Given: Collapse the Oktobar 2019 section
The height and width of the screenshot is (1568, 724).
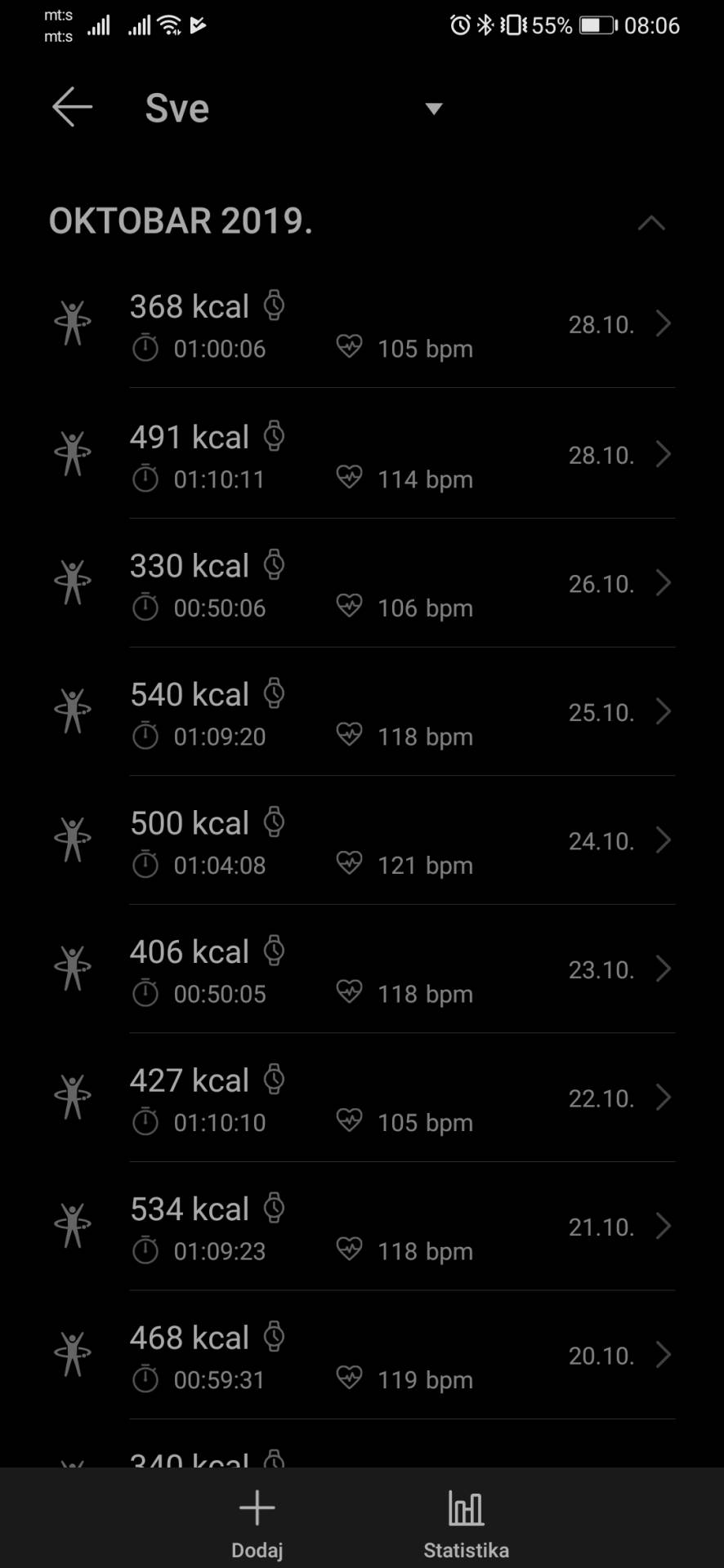Looking at the screenshot, I should coord(650,223).
